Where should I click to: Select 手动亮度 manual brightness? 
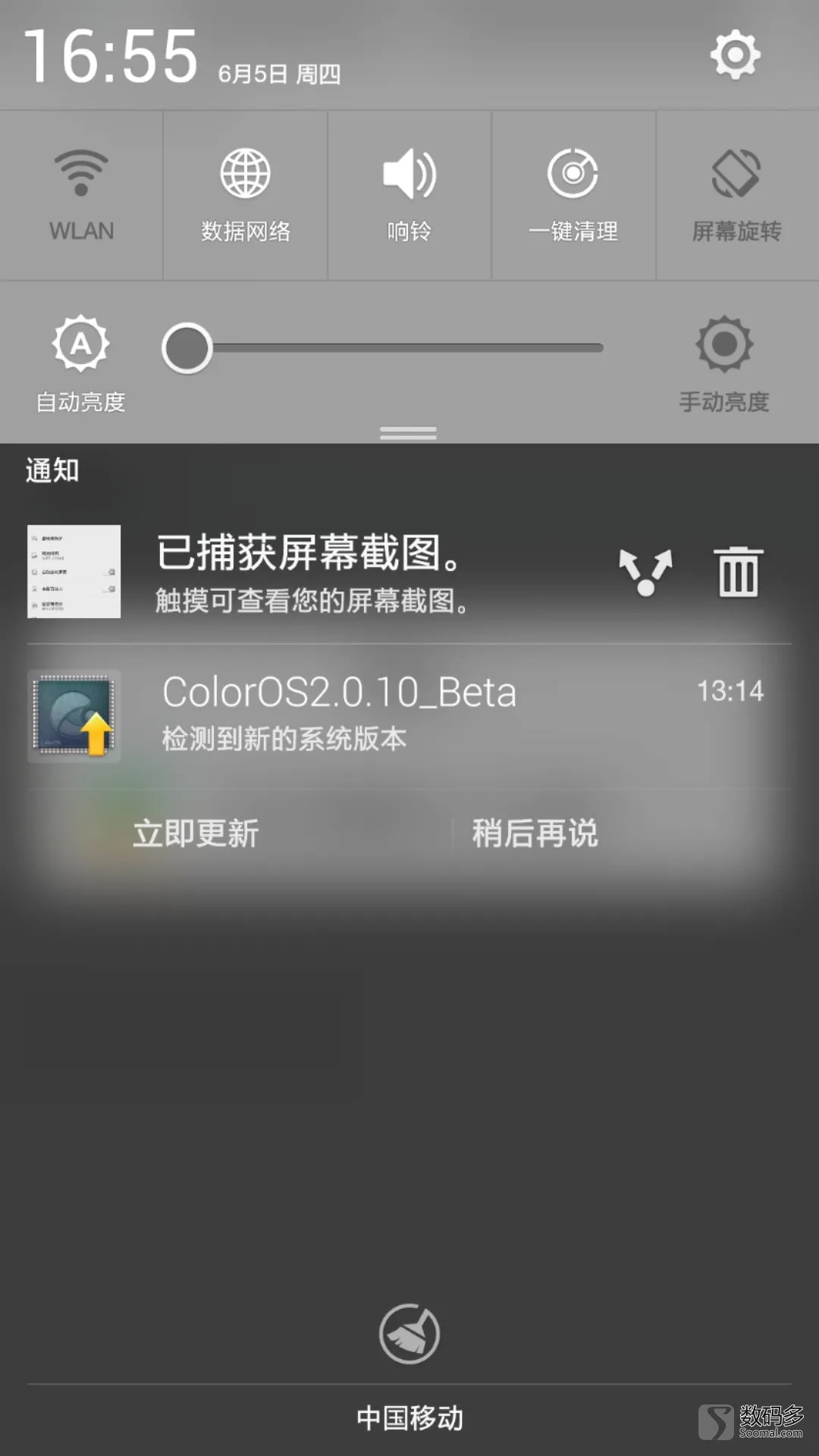click(x=724, y=362)
